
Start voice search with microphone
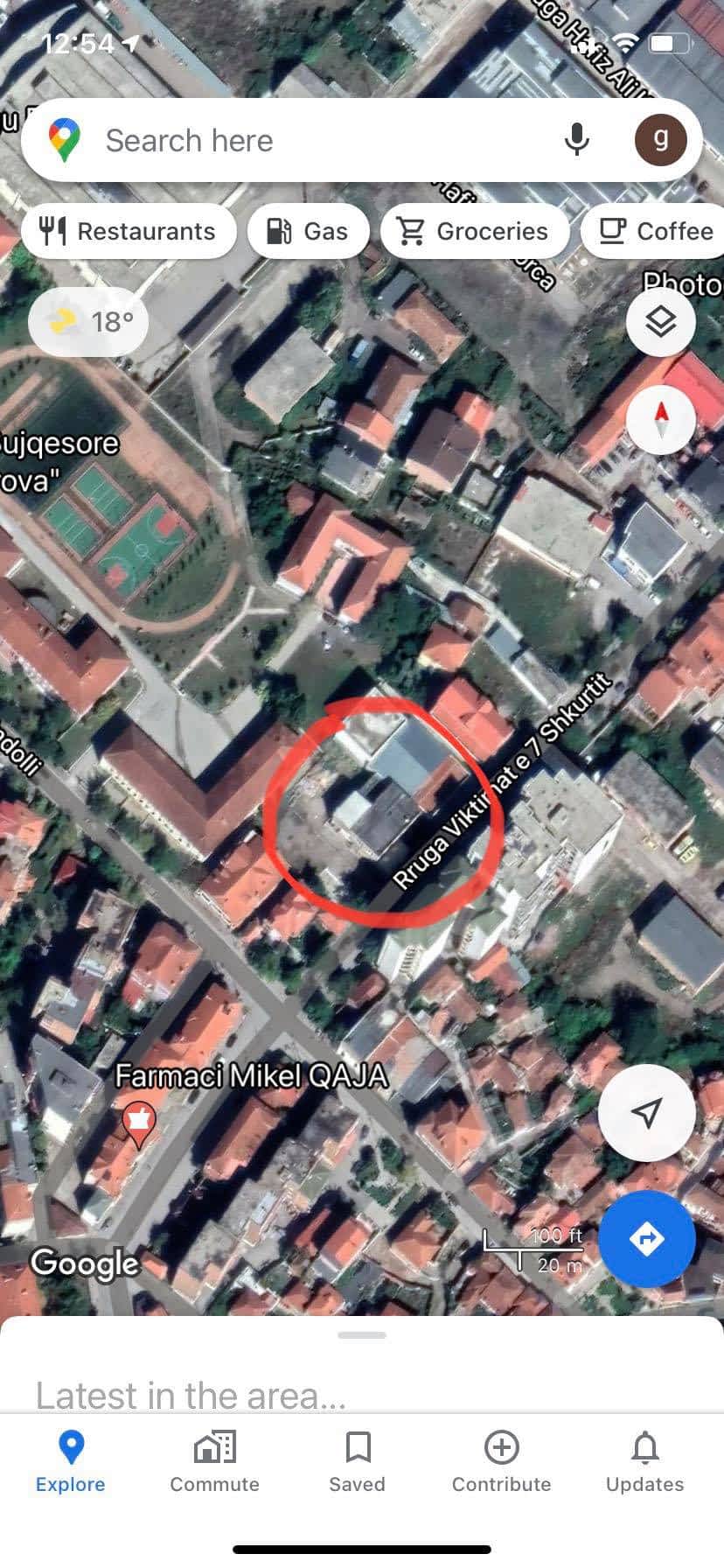coord(576,140)
